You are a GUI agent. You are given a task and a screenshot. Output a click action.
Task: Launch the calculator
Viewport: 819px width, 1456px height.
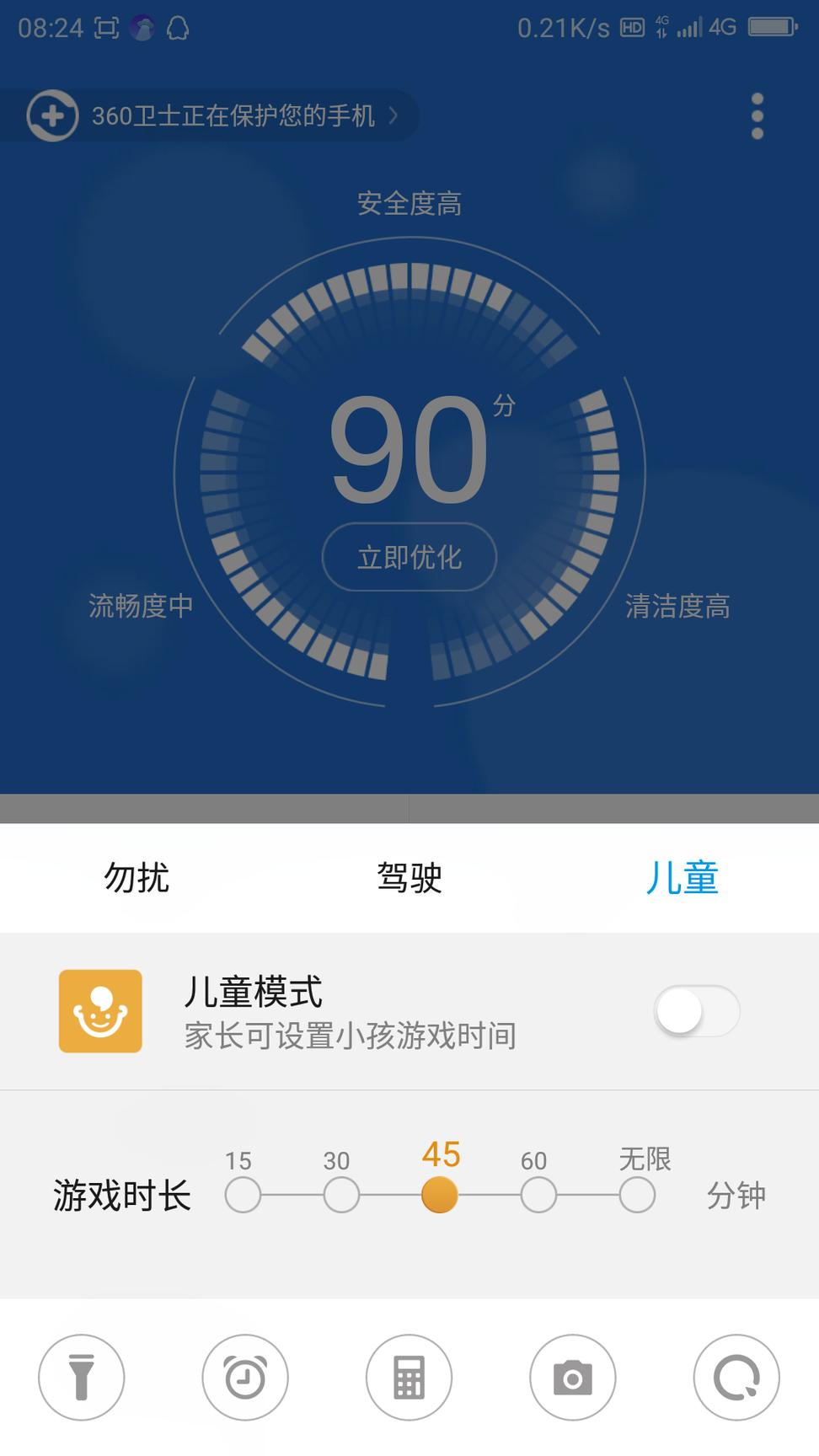point(409,1378)
